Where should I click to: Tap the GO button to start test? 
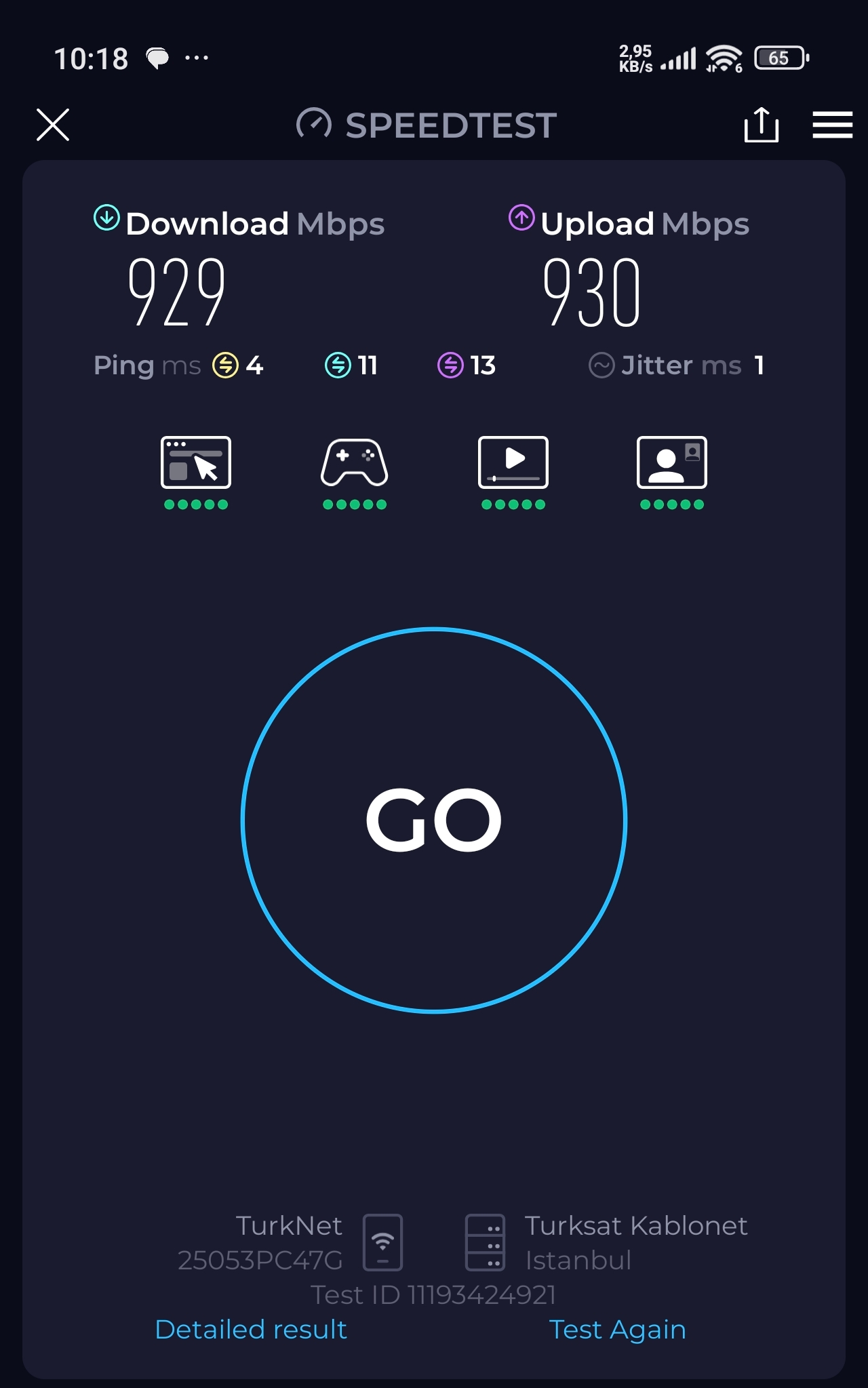(434, 820)
